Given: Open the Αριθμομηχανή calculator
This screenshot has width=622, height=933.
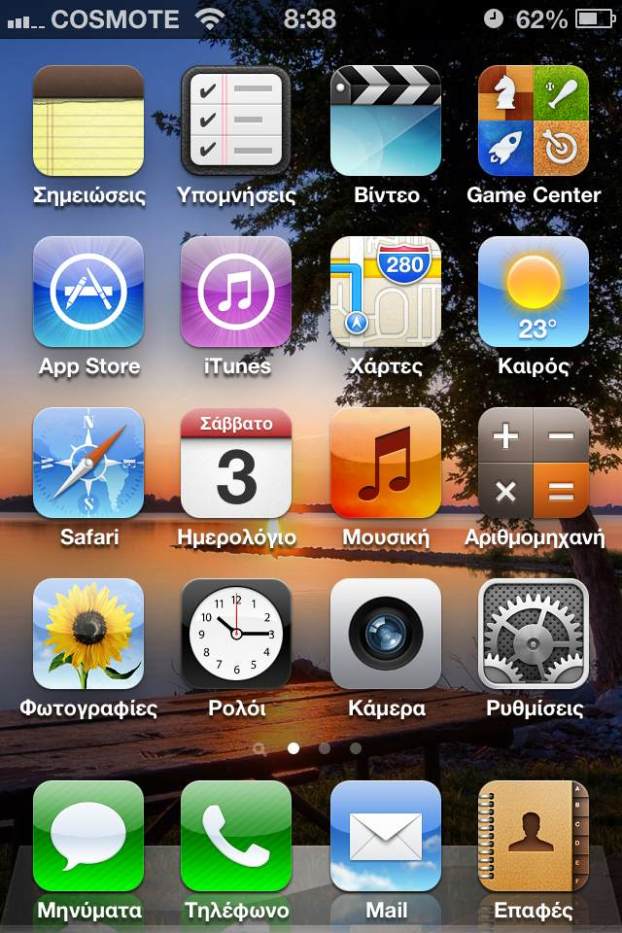Looking at the screenshot, I should click(533, 463).
